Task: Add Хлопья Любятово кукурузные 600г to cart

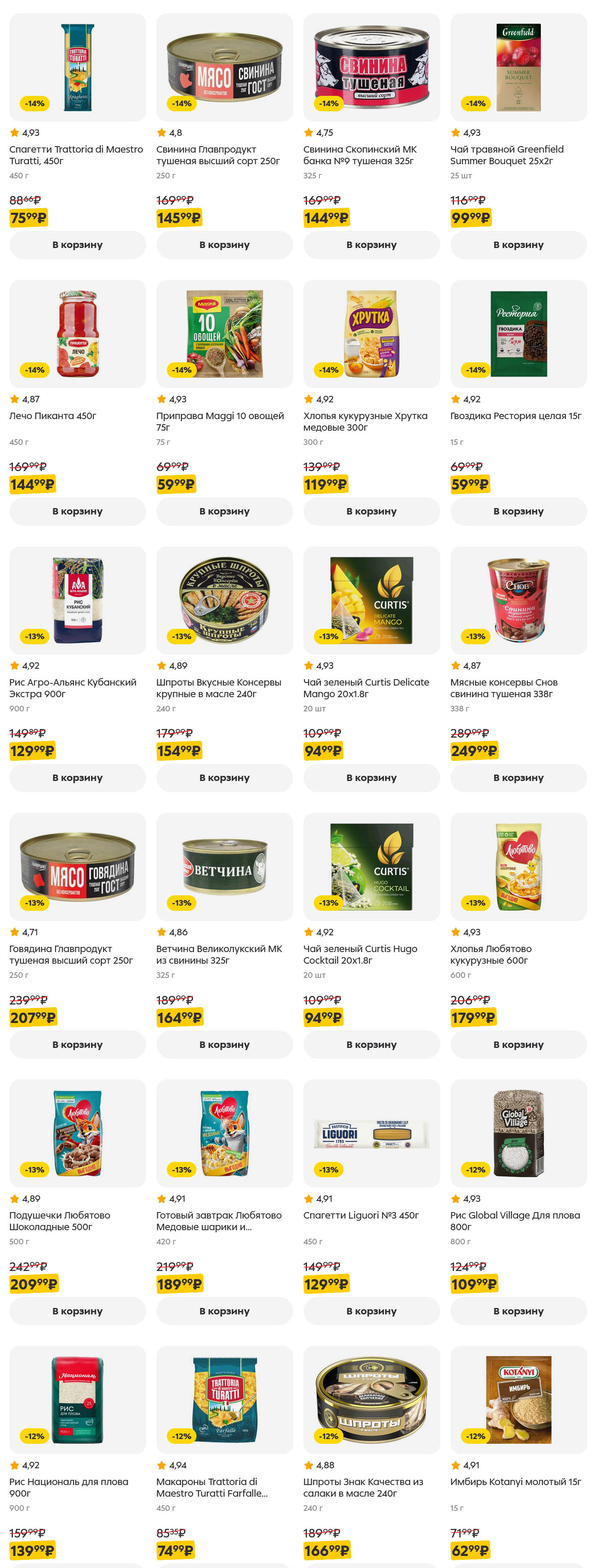Action: click(518, 1044)
